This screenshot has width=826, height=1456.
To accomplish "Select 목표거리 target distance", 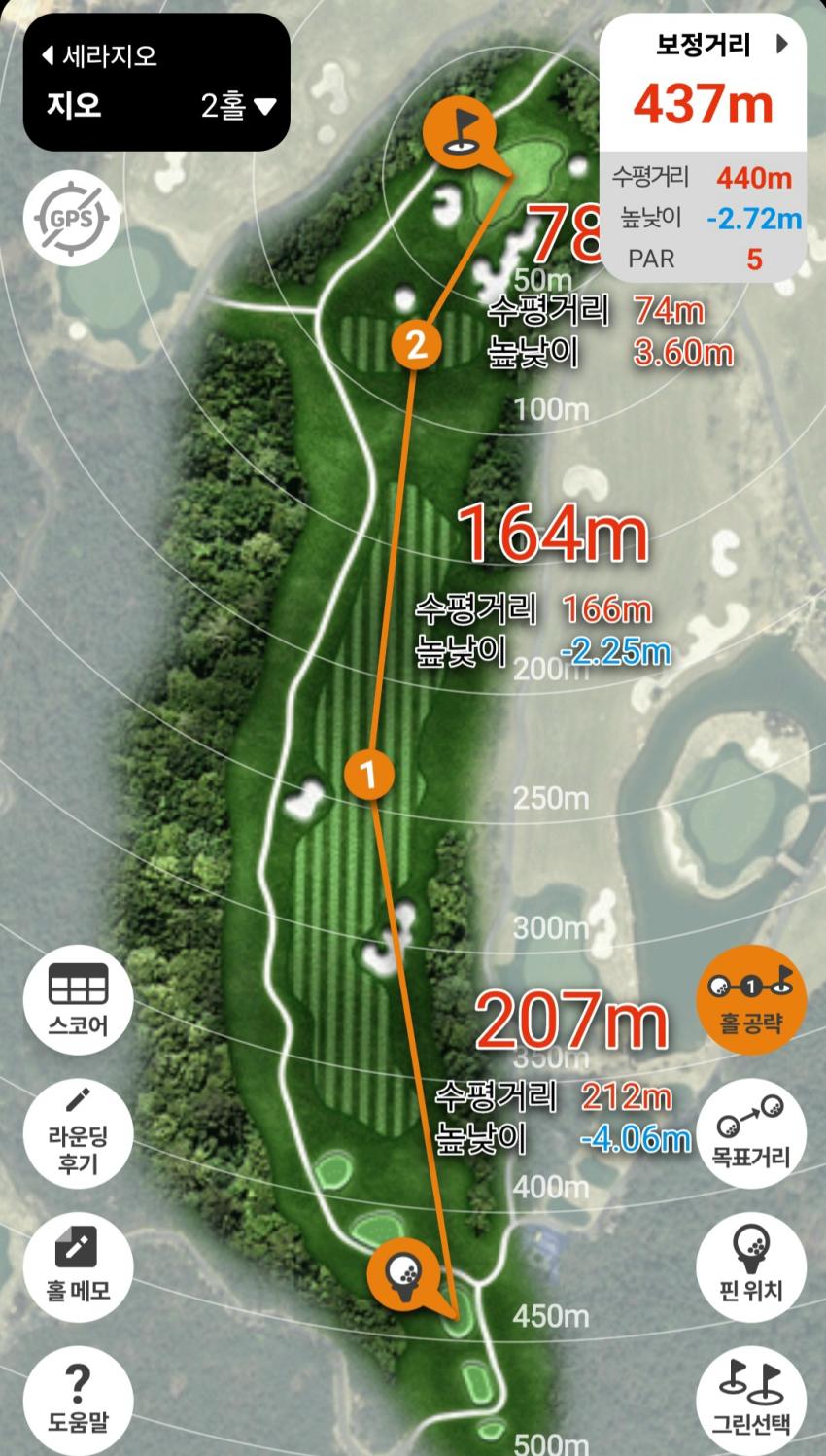I will pyautogui.click(x=750, y=1131).
